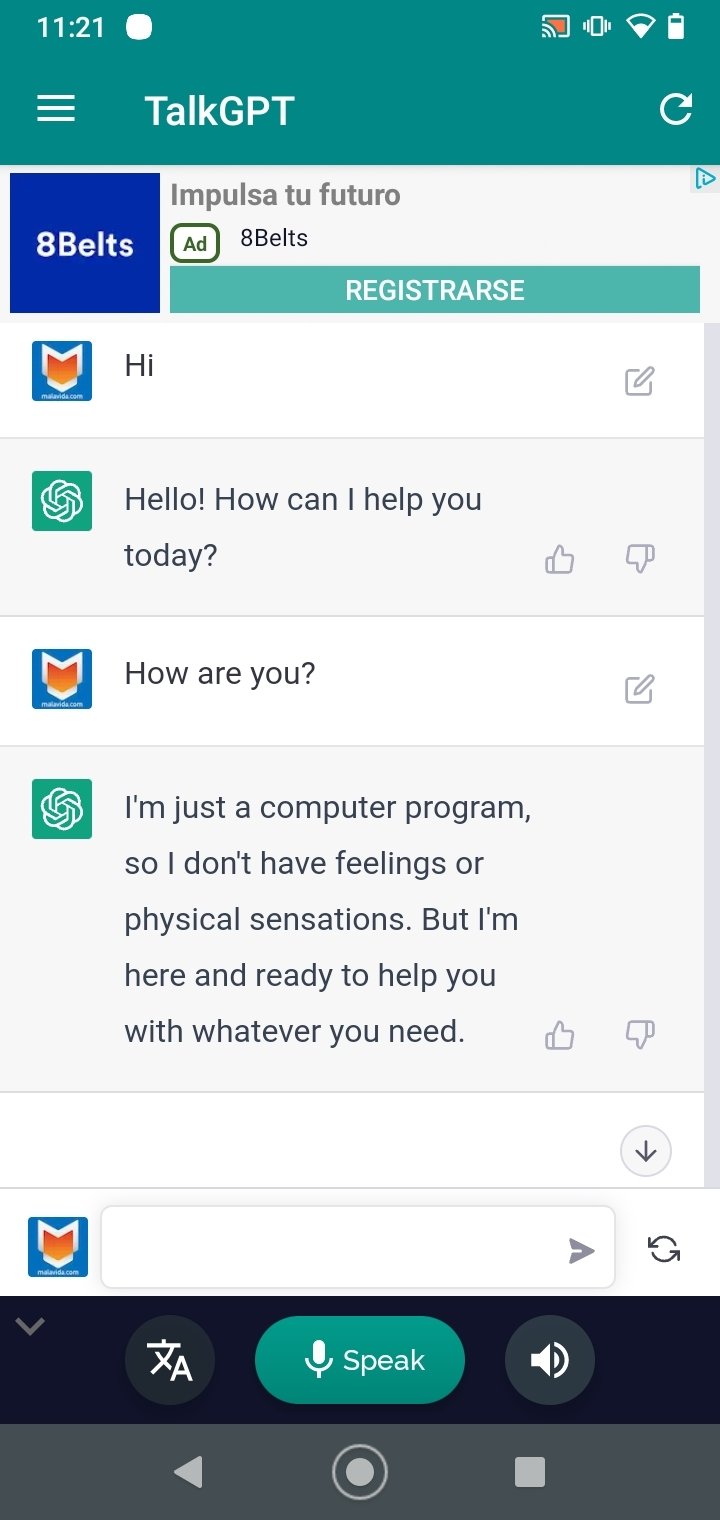This screenshot has width=720, height=1520.
Task: Open the hamburger drawer menu
Action: pyautogui.click(x=56, y=109)
